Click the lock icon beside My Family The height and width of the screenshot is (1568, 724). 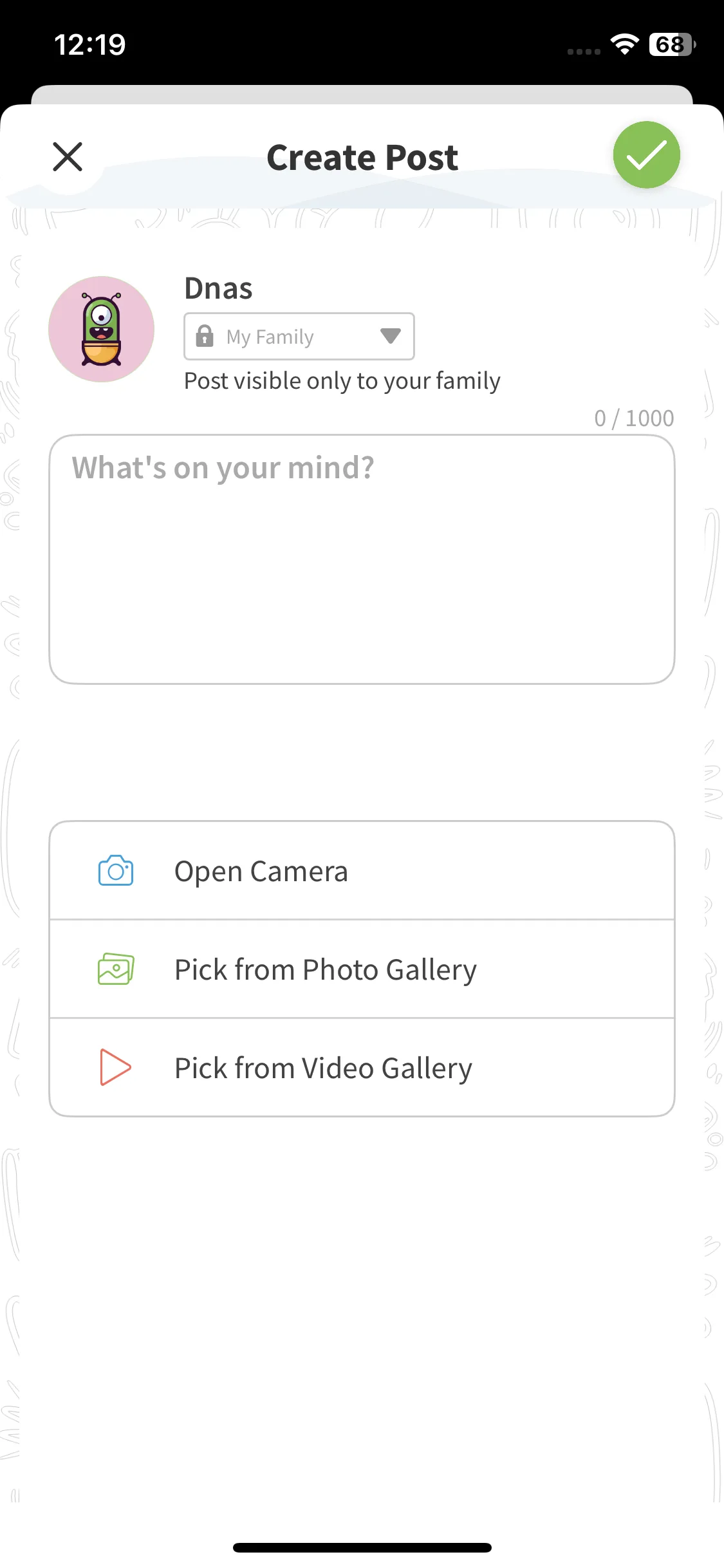click(x=205, y=336)
